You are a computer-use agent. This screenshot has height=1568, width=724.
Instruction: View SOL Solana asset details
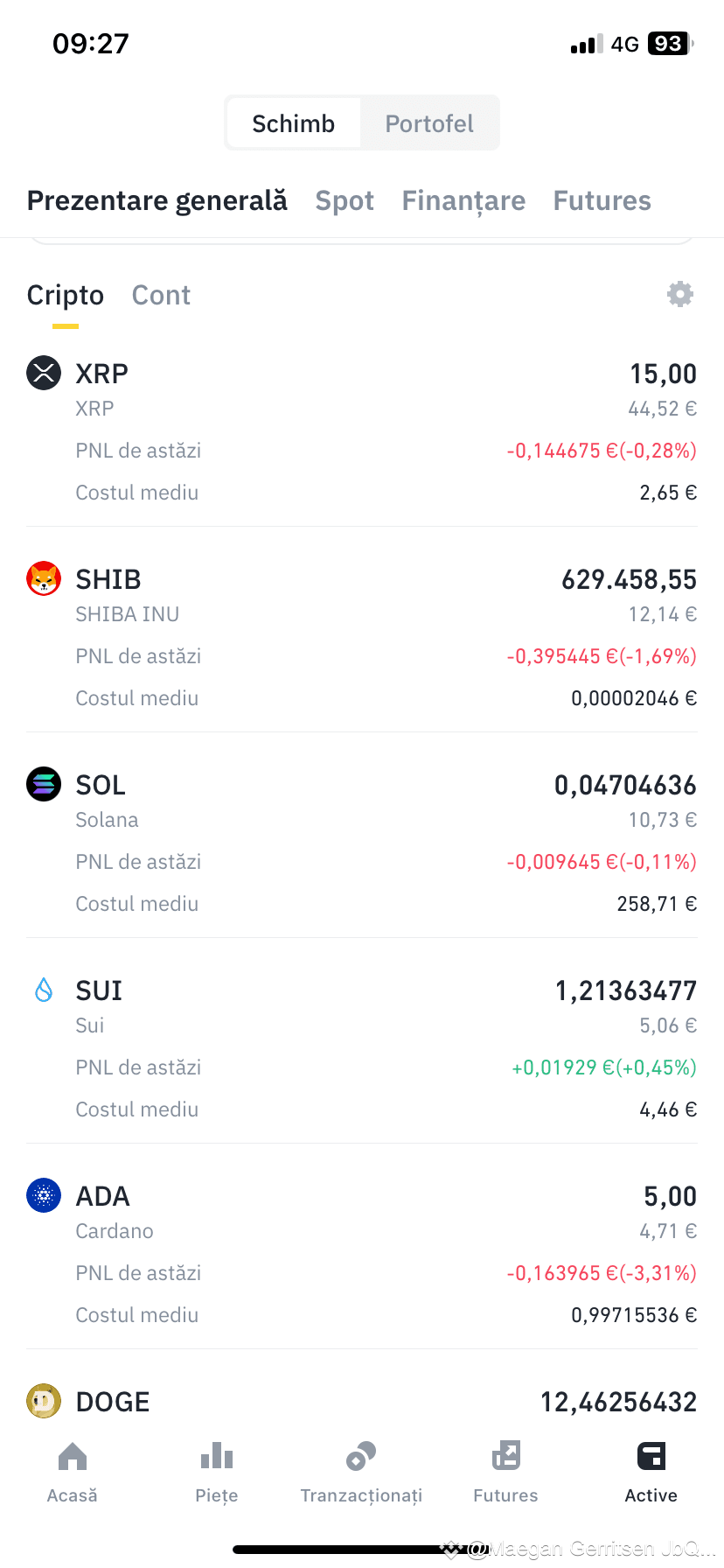point(362,843)
